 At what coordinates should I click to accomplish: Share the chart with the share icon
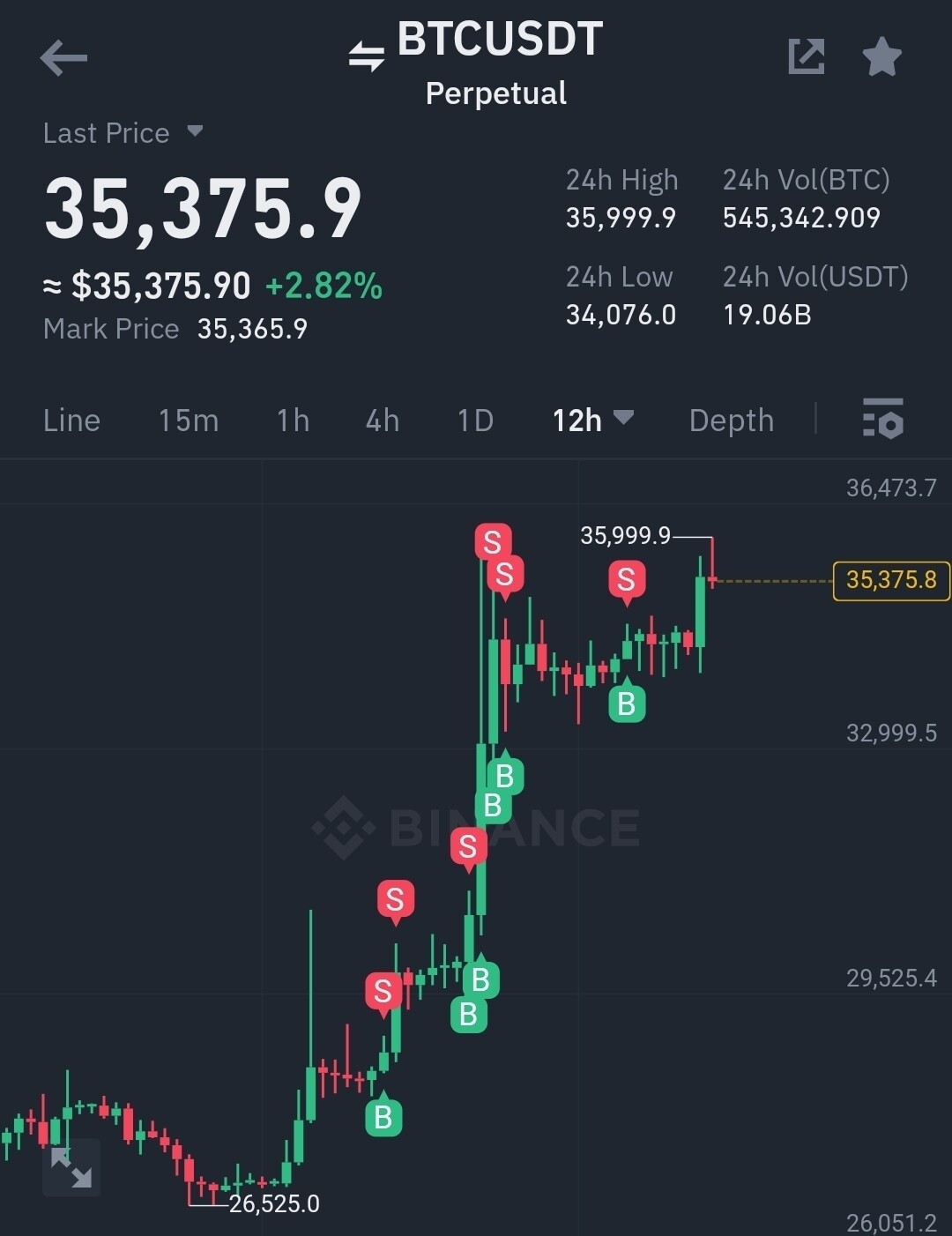coord(806,57)
